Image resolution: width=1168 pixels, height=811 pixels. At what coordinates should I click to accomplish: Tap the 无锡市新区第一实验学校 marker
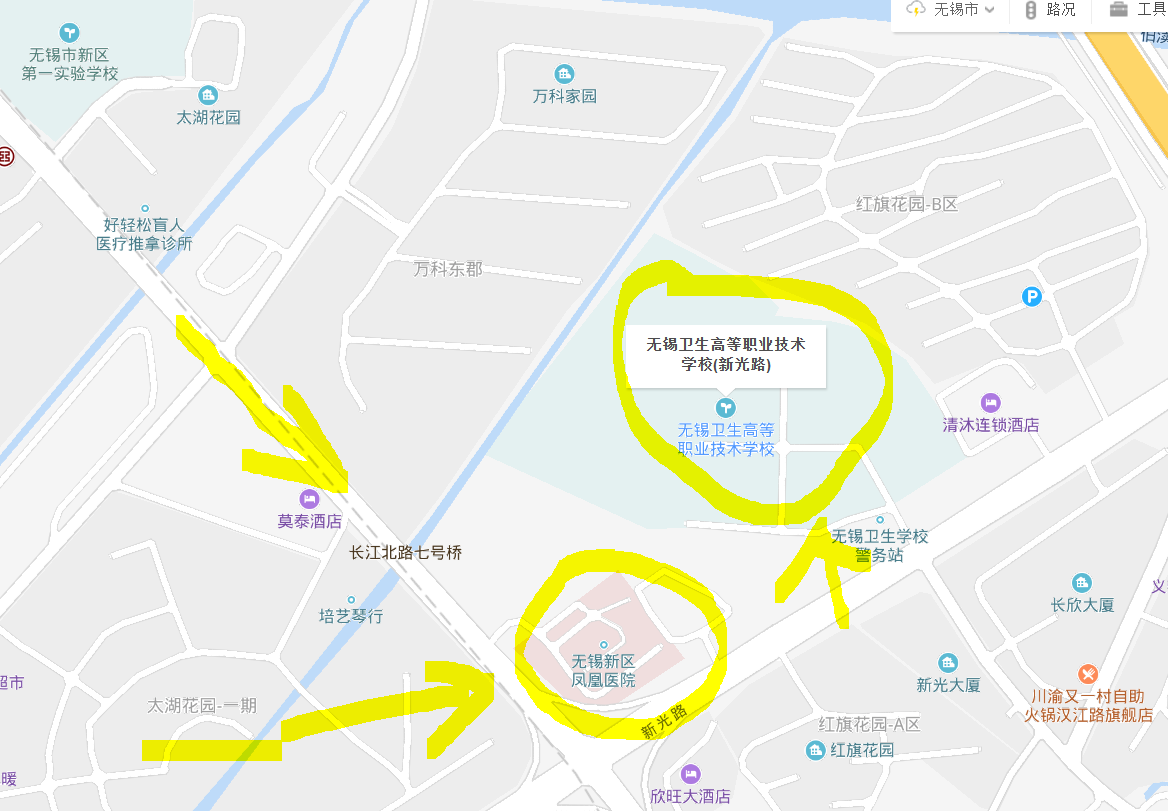point(69,32)
